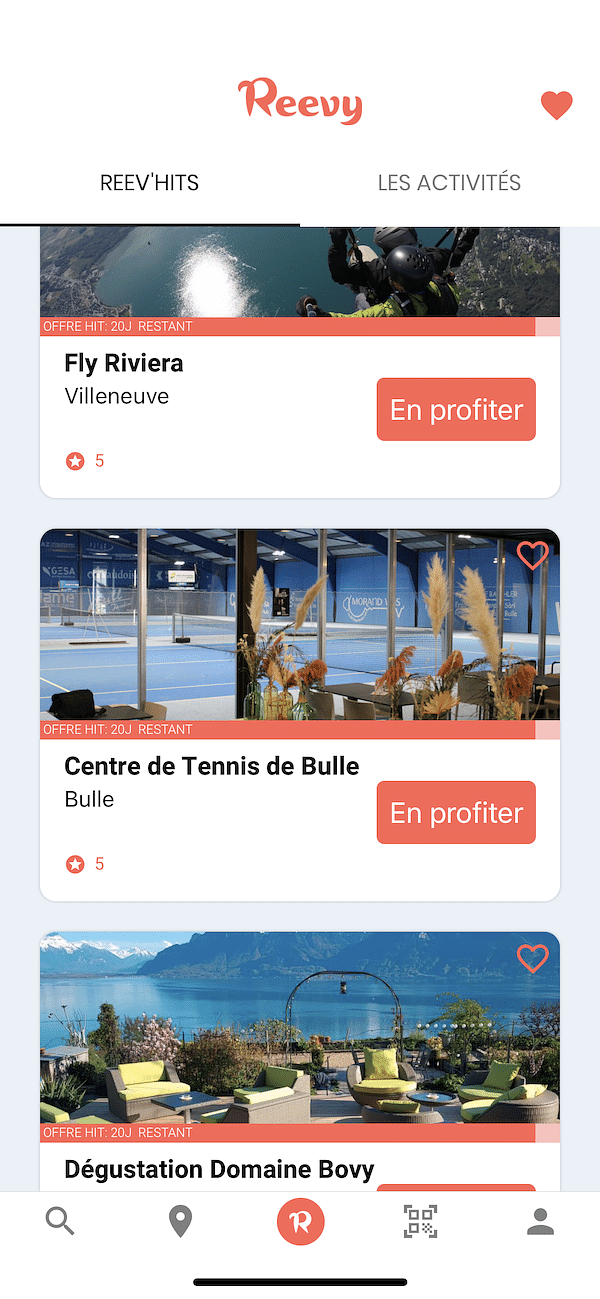This screenshot has height=1299, width=600.
Task: Open favorites heart in the header
Action: tap(556, 105)
